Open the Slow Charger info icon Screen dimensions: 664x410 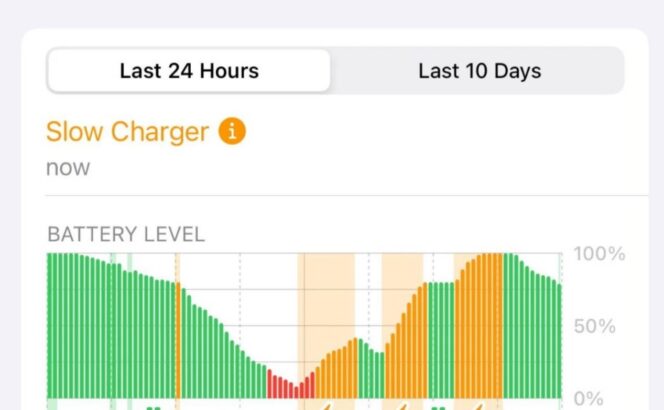232,131
